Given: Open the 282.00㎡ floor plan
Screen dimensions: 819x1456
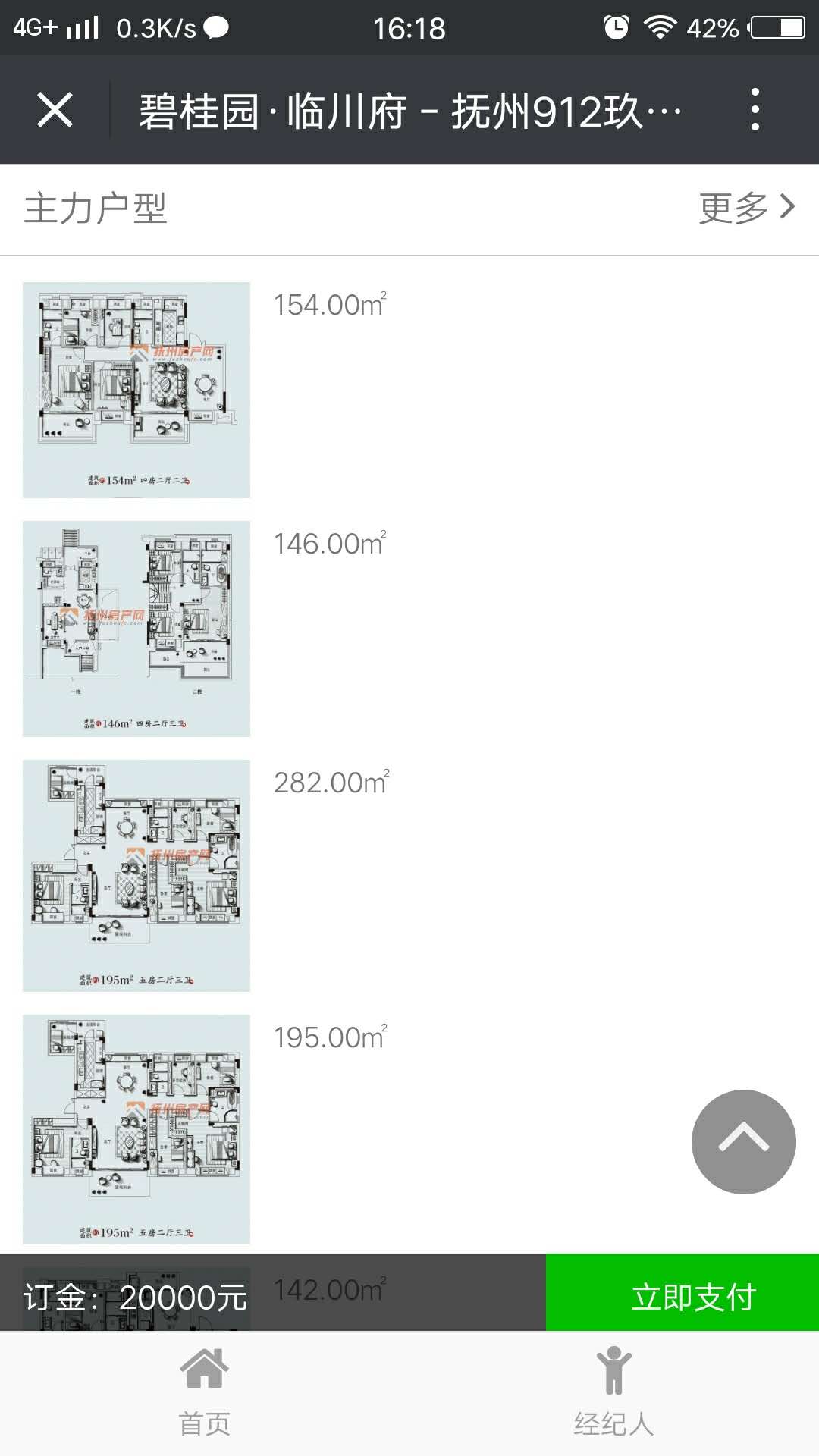Looking at the screenshot, I should (136, 875).
